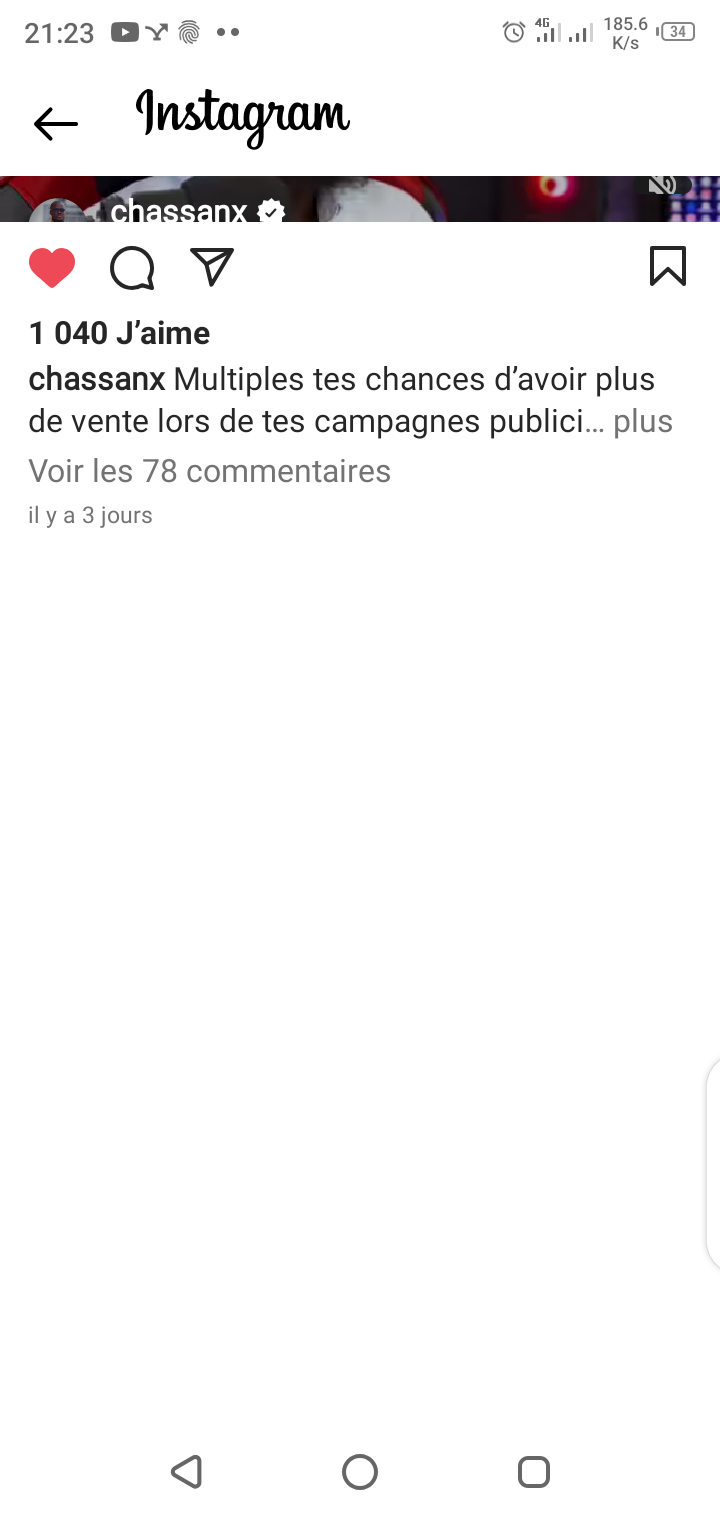
Task: Share the post with the paper plane
Action: pyautogui.click(x=212, y=267)
